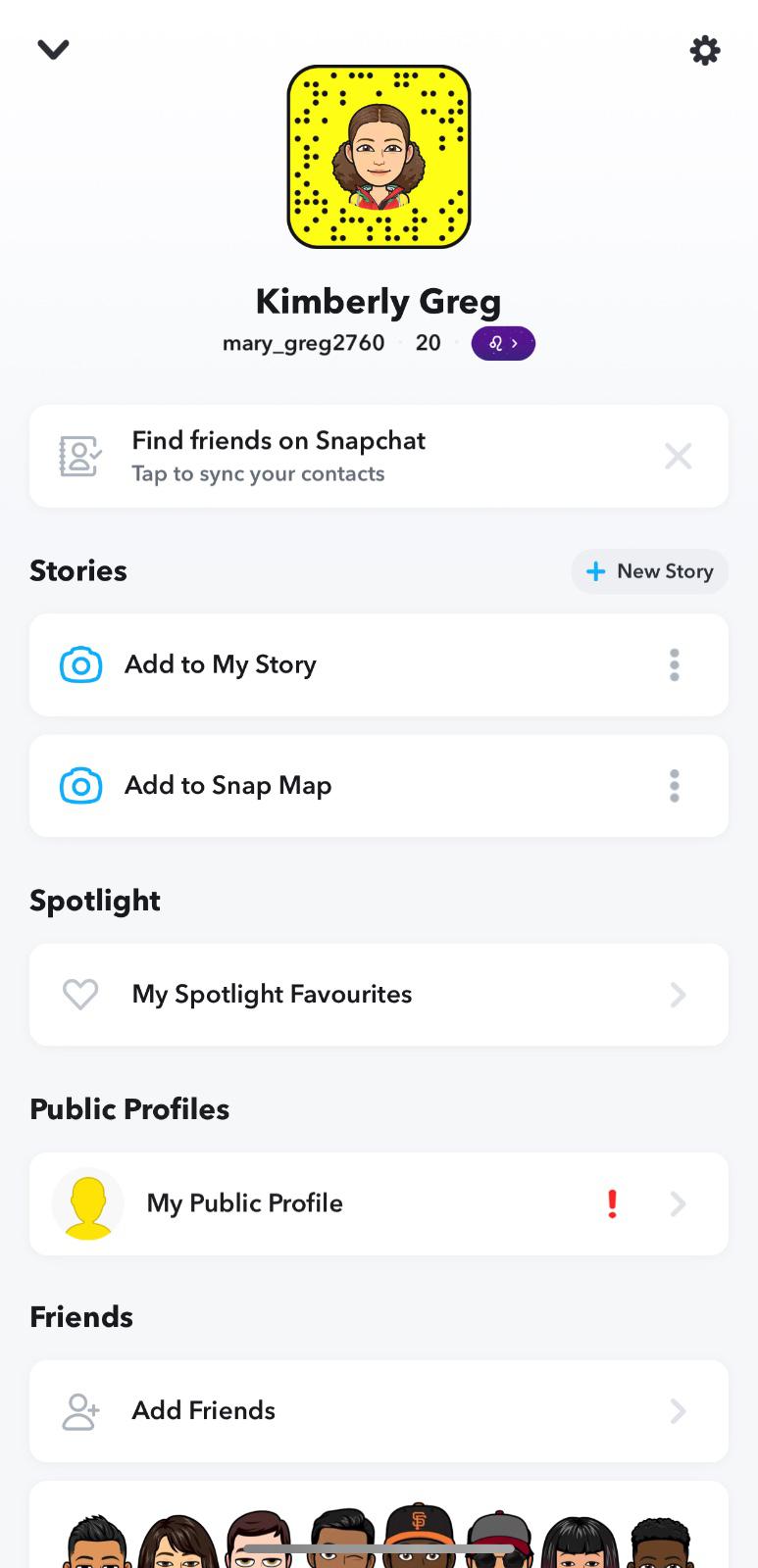The image size is (758, 1568).
Task: Dismiss the Find friends banner
Action: [x=678, y=457]
